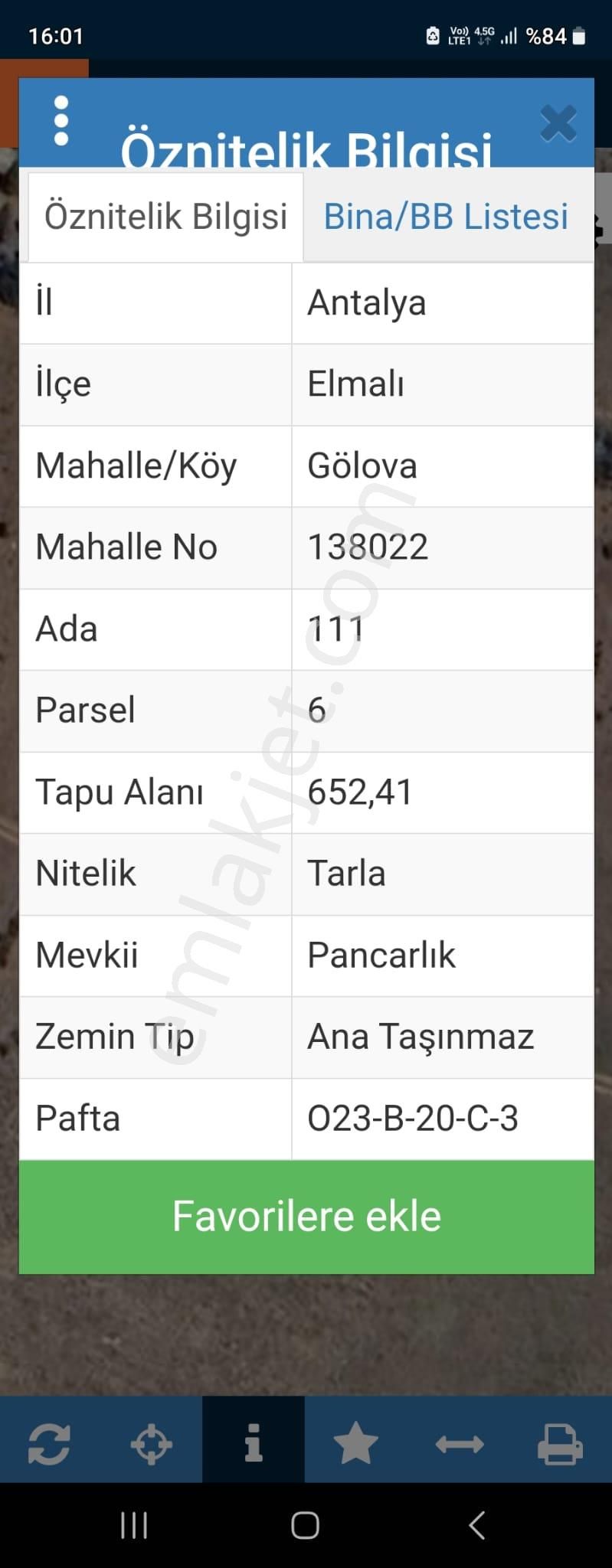
Task: Tap the Pafta value O23-B-20-C-3
Action: (x=413, y=1119)
